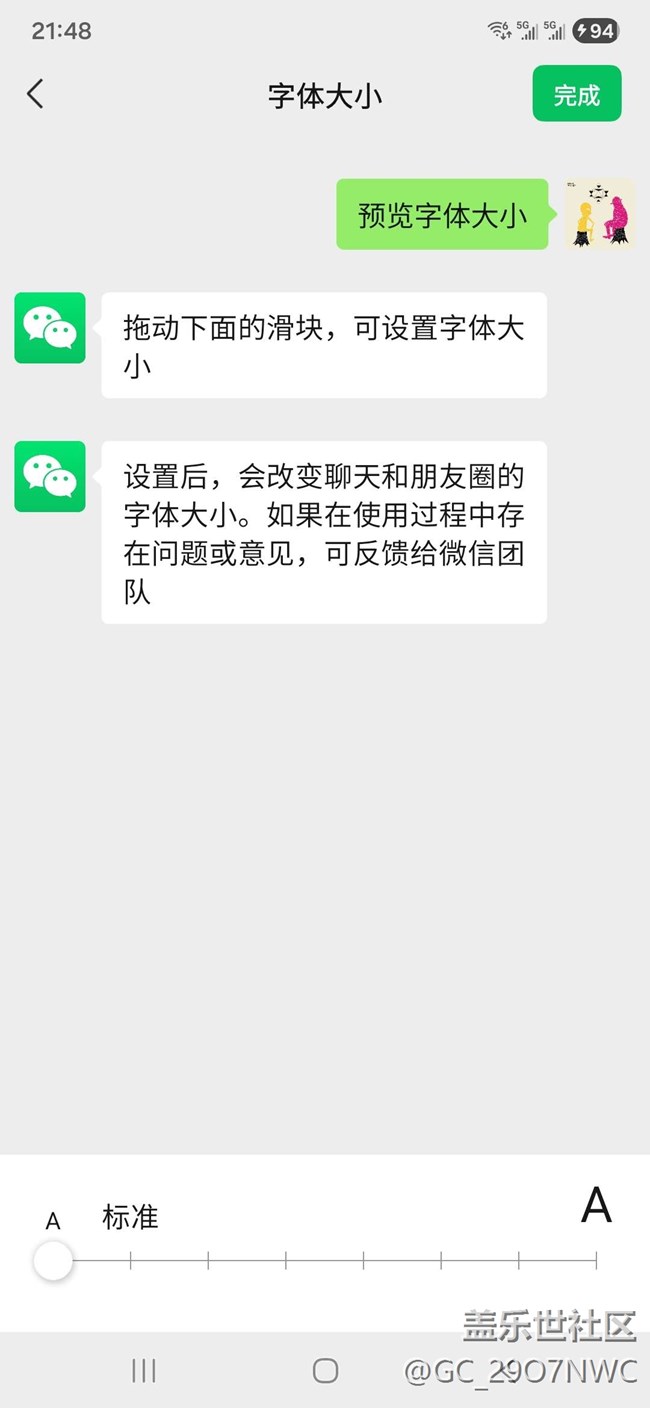
Task: Open recent apps from the navigation bar
Action: (144, 1370)
